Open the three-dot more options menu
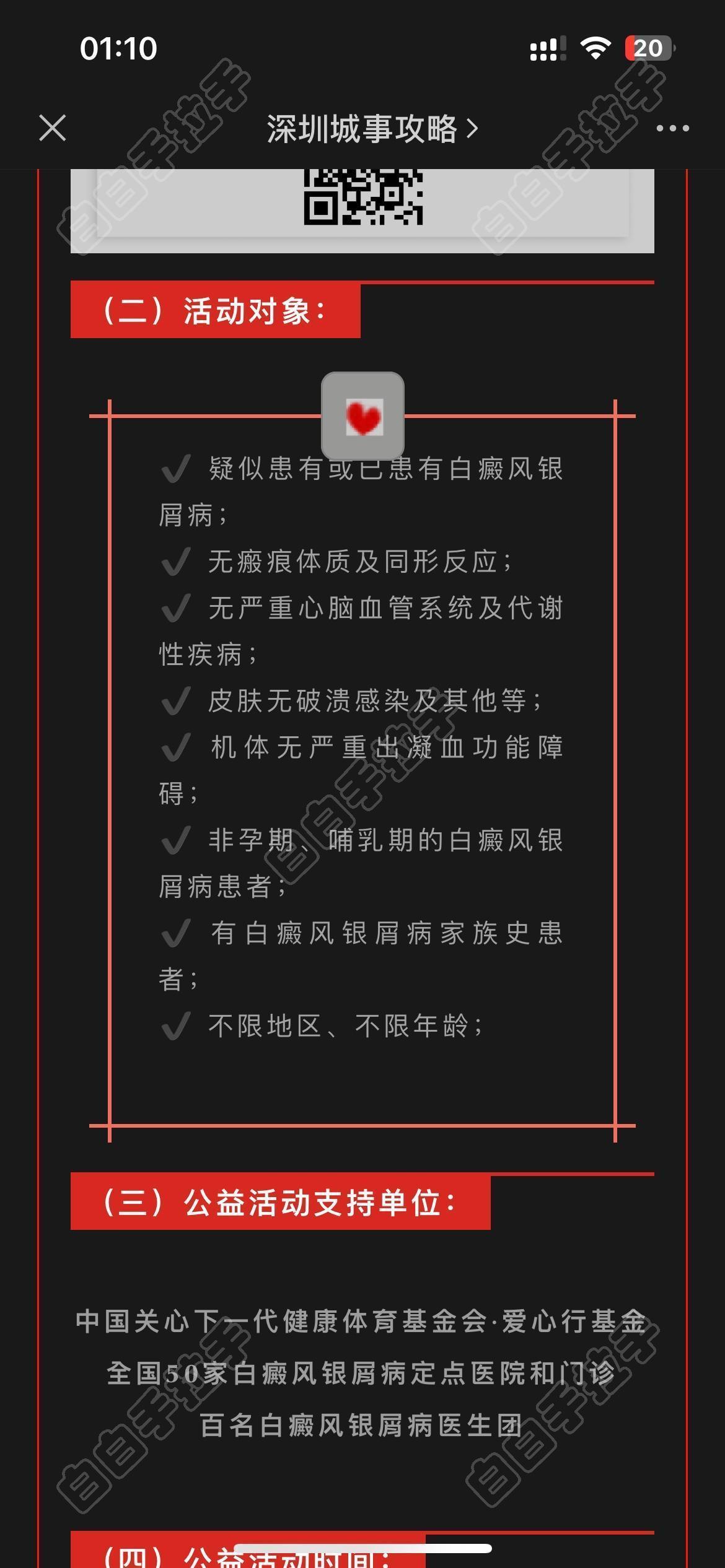The height and width of the screenshot is (1568, 725). tap(672, 128)
